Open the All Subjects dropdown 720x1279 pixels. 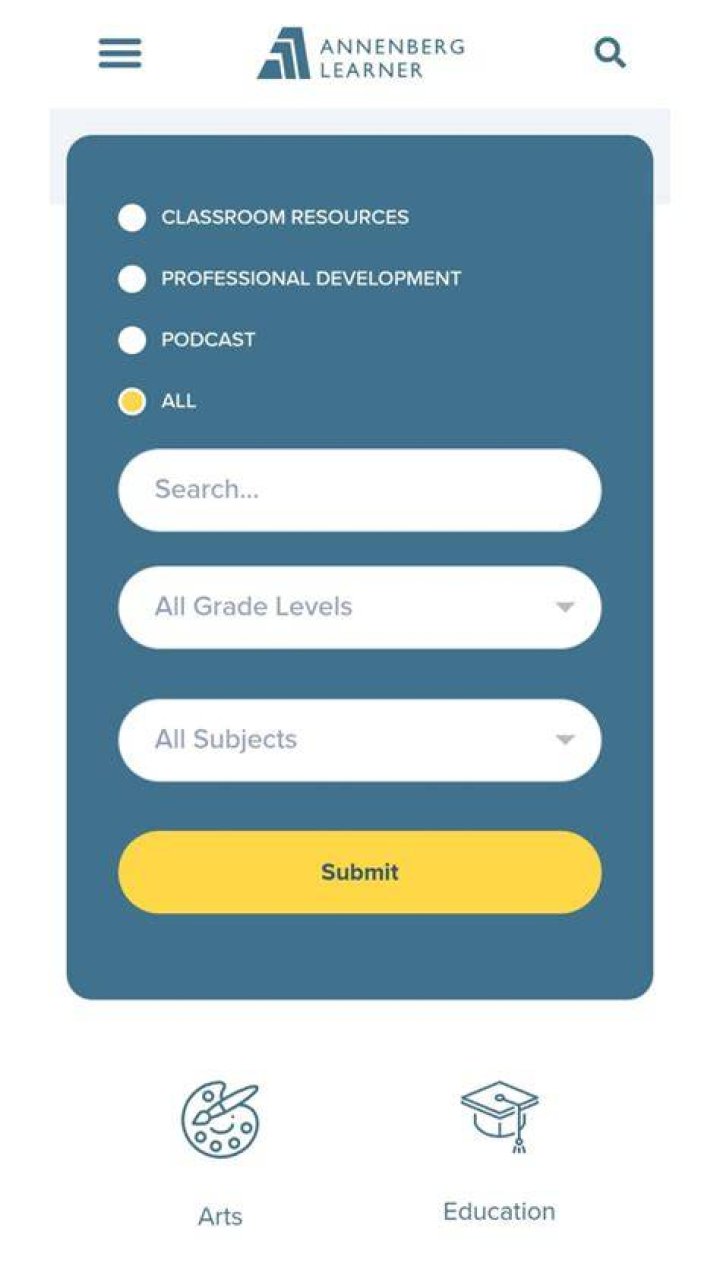coord(360,740)
